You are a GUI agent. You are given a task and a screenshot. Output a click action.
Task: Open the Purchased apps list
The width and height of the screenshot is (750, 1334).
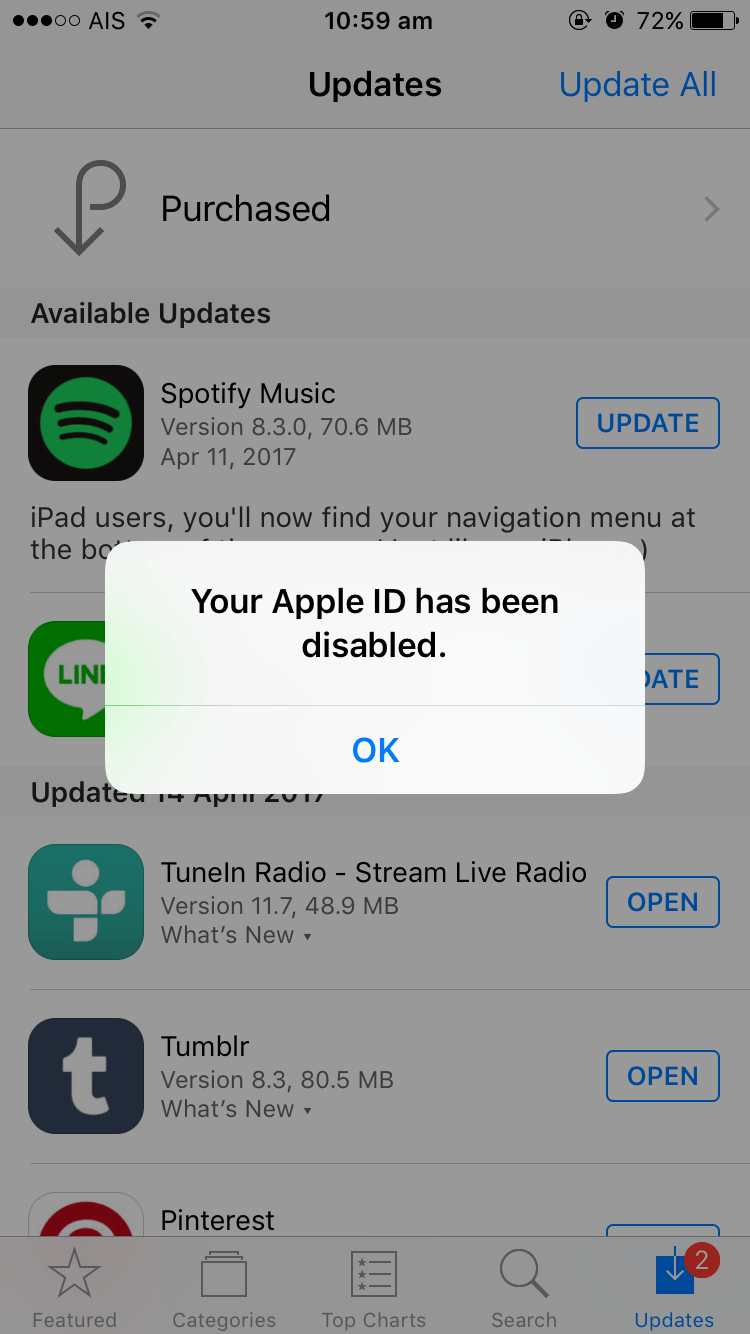point(375,209)
